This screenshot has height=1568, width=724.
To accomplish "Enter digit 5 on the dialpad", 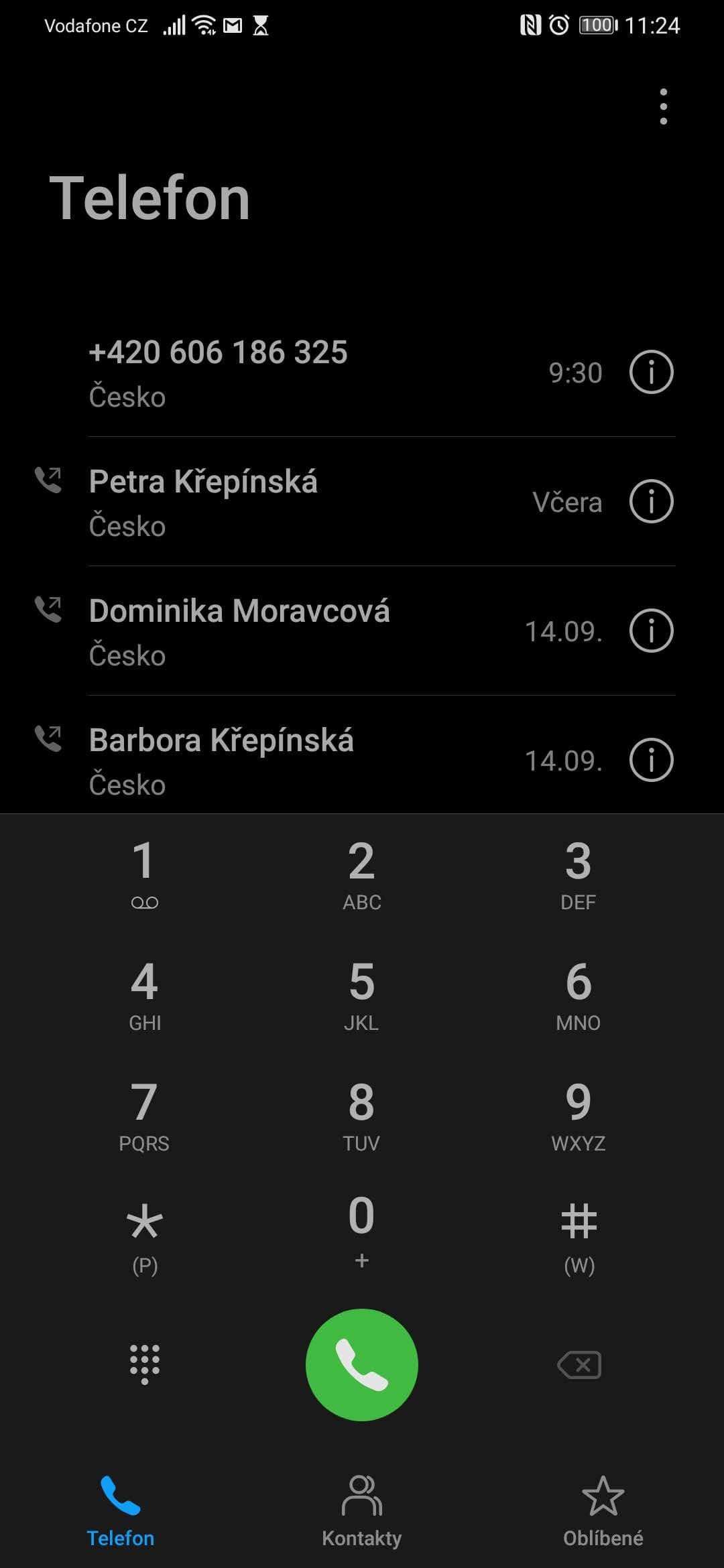I will tap(361, 993).
